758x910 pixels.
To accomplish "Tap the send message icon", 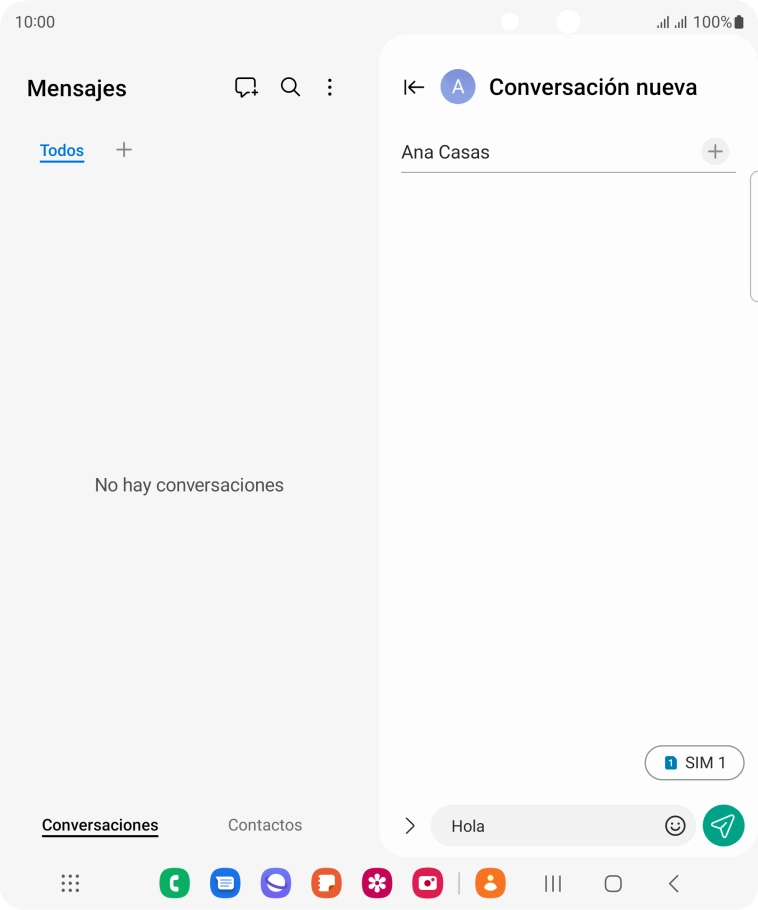I will tap(723, 825).
